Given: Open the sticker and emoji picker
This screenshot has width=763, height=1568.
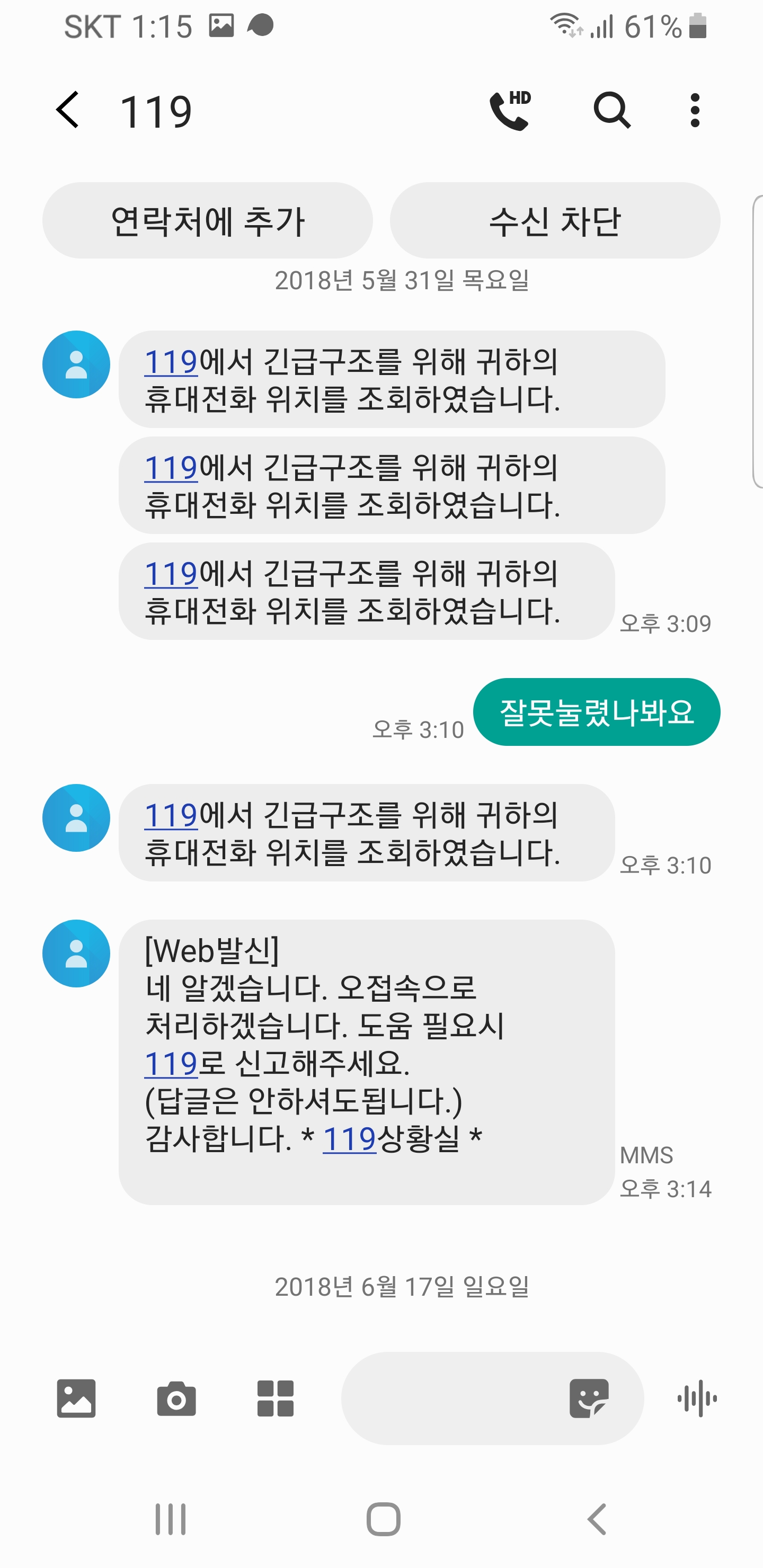Looking at the screenshot, I should click(589, 1398).
